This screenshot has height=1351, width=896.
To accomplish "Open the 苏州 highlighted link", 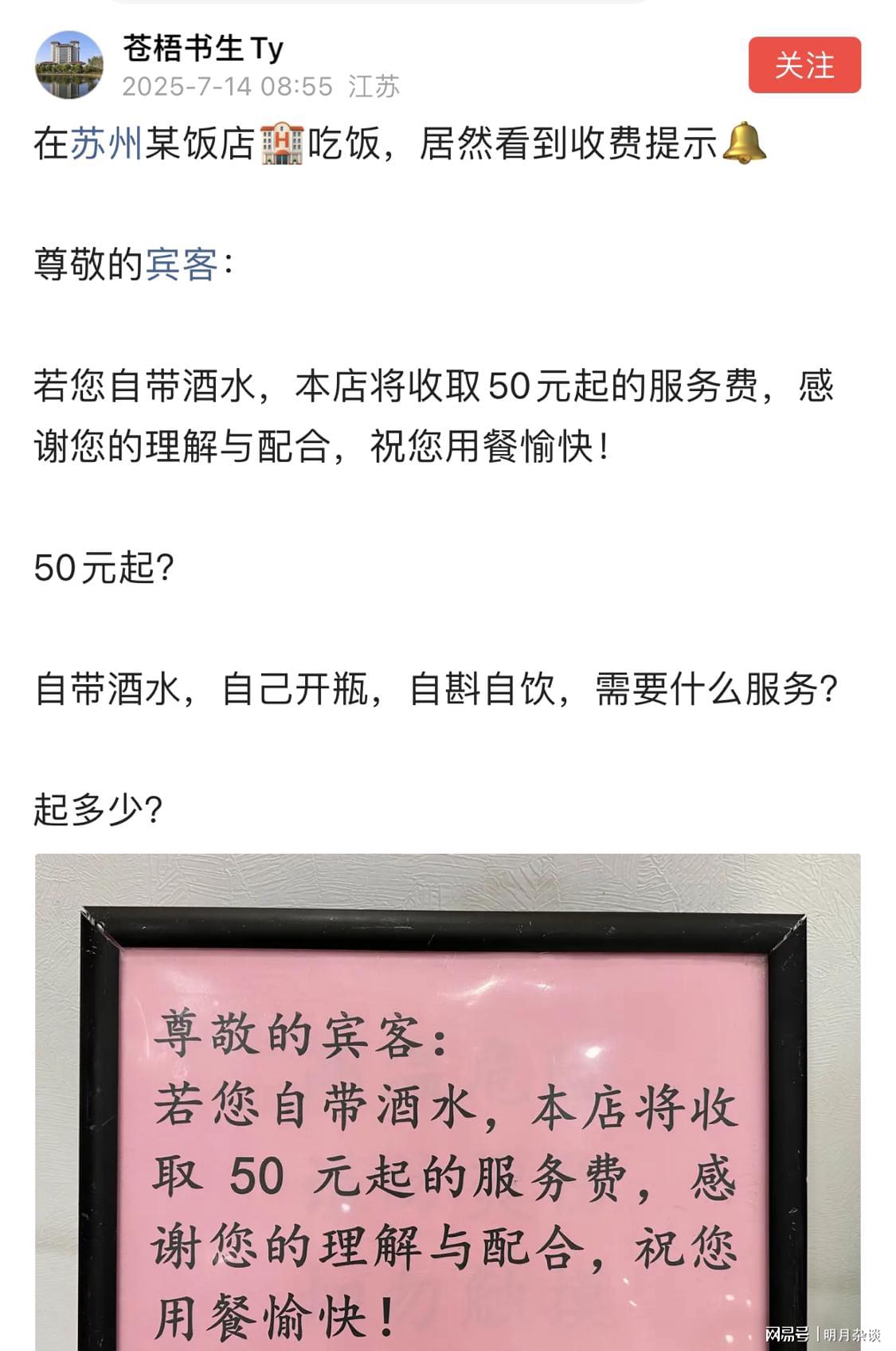I will [106, 144].
